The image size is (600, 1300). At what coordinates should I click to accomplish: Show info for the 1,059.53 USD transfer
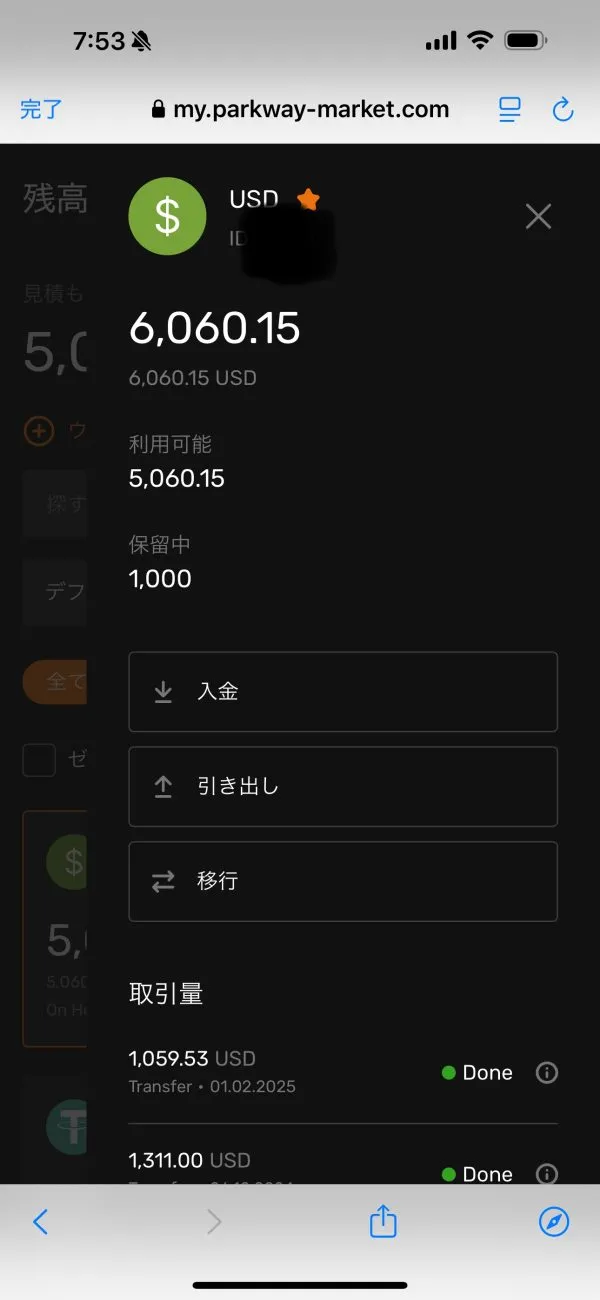click(x=547, y=1073)
